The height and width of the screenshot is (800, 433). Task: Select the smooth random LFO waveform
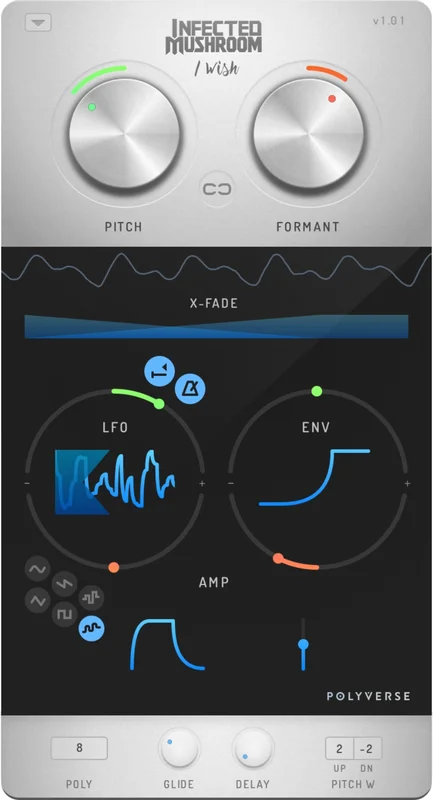tap(91, 629)
